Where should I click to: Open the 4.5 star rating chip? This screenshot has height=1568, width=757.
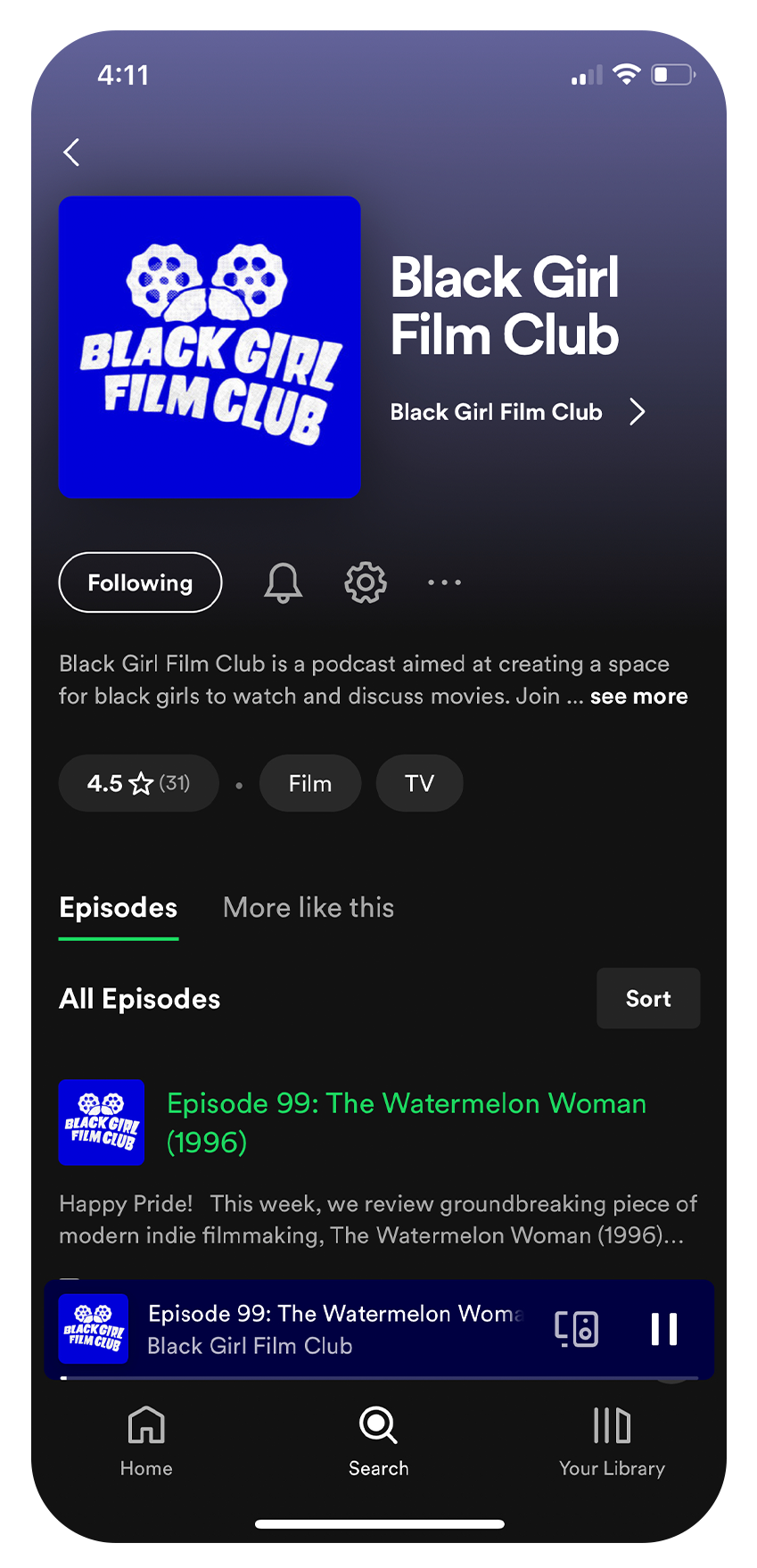click(138, 783)
